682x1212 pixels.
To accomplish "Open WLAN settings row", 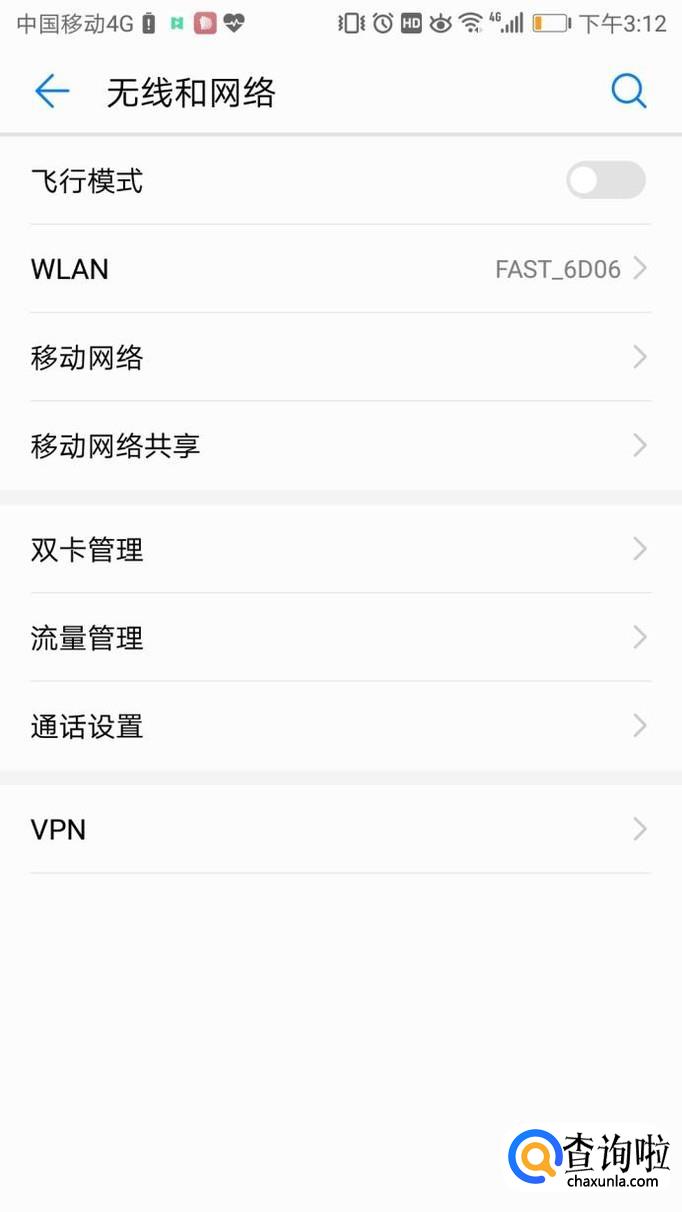I will click(340, 269).
